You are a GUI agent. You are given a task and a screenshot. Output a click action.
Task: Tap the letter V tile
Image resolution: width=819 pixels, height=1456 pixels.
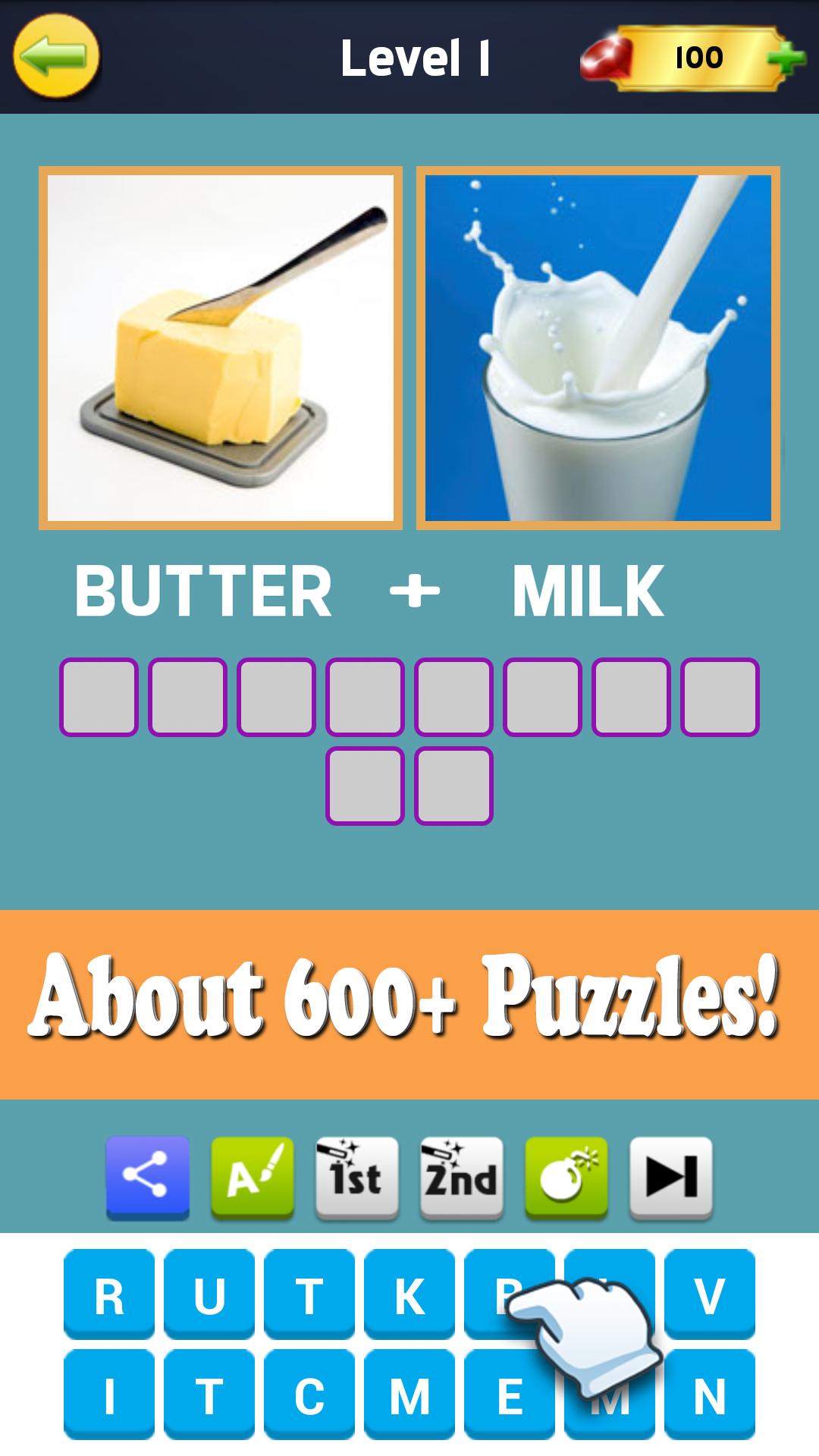(710, 1295)
